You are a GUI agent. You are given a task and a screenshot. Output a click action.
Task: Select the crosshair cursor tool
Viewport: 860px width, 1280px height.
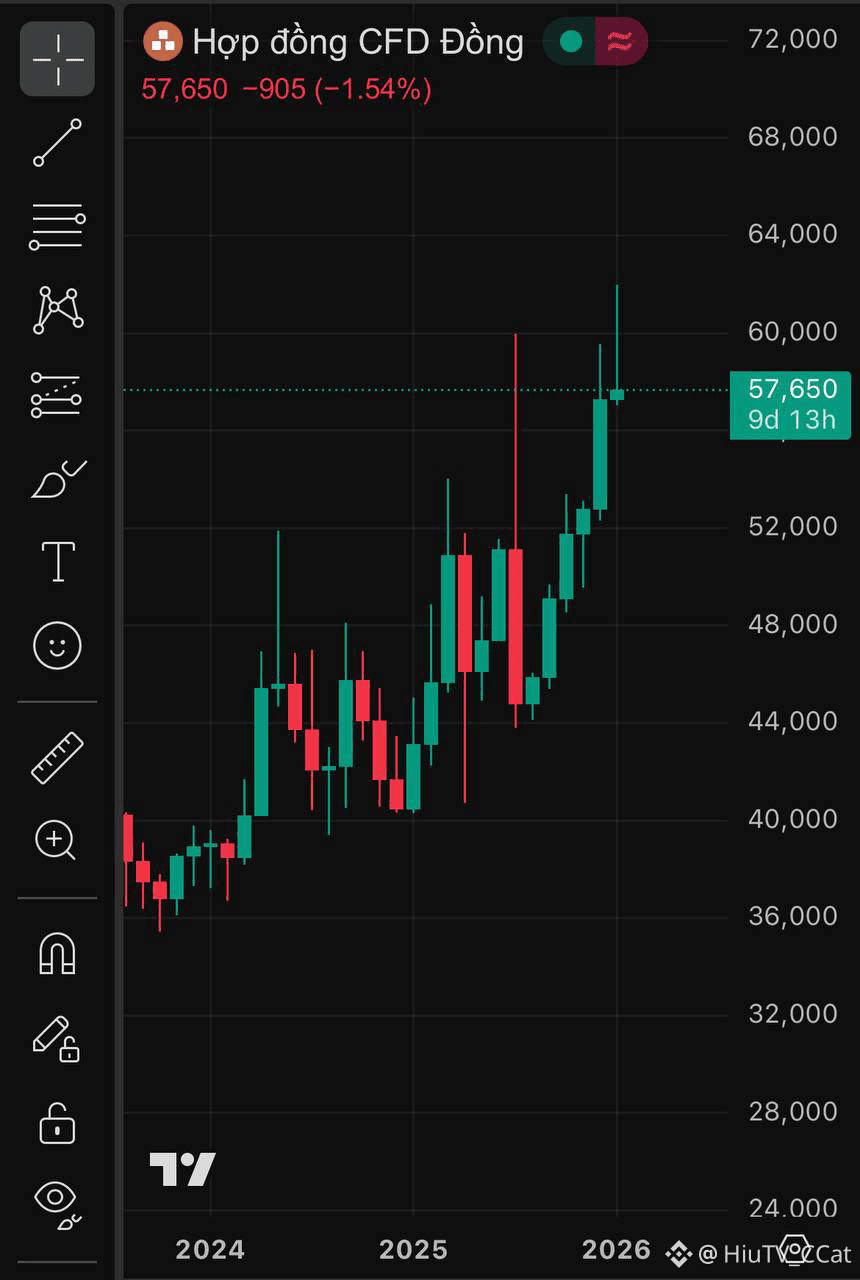[x=57, y=59]
